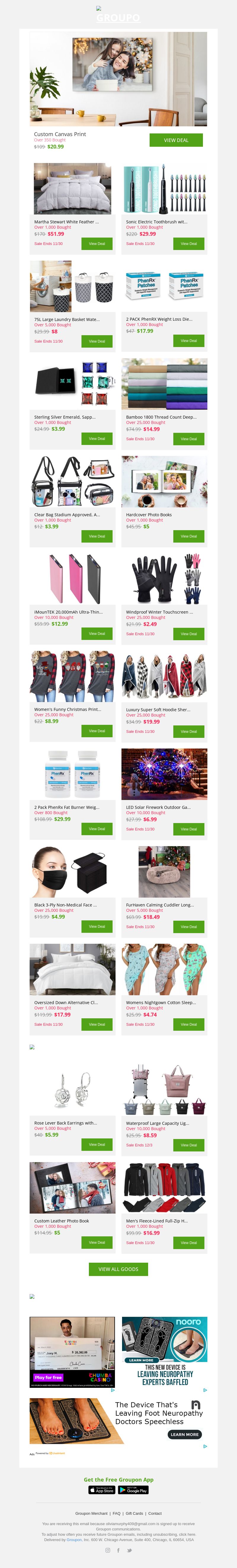
Task: View deal for Men's Fleece-Lined Full-Zip Hoodie
Action: coord(189,1242)
